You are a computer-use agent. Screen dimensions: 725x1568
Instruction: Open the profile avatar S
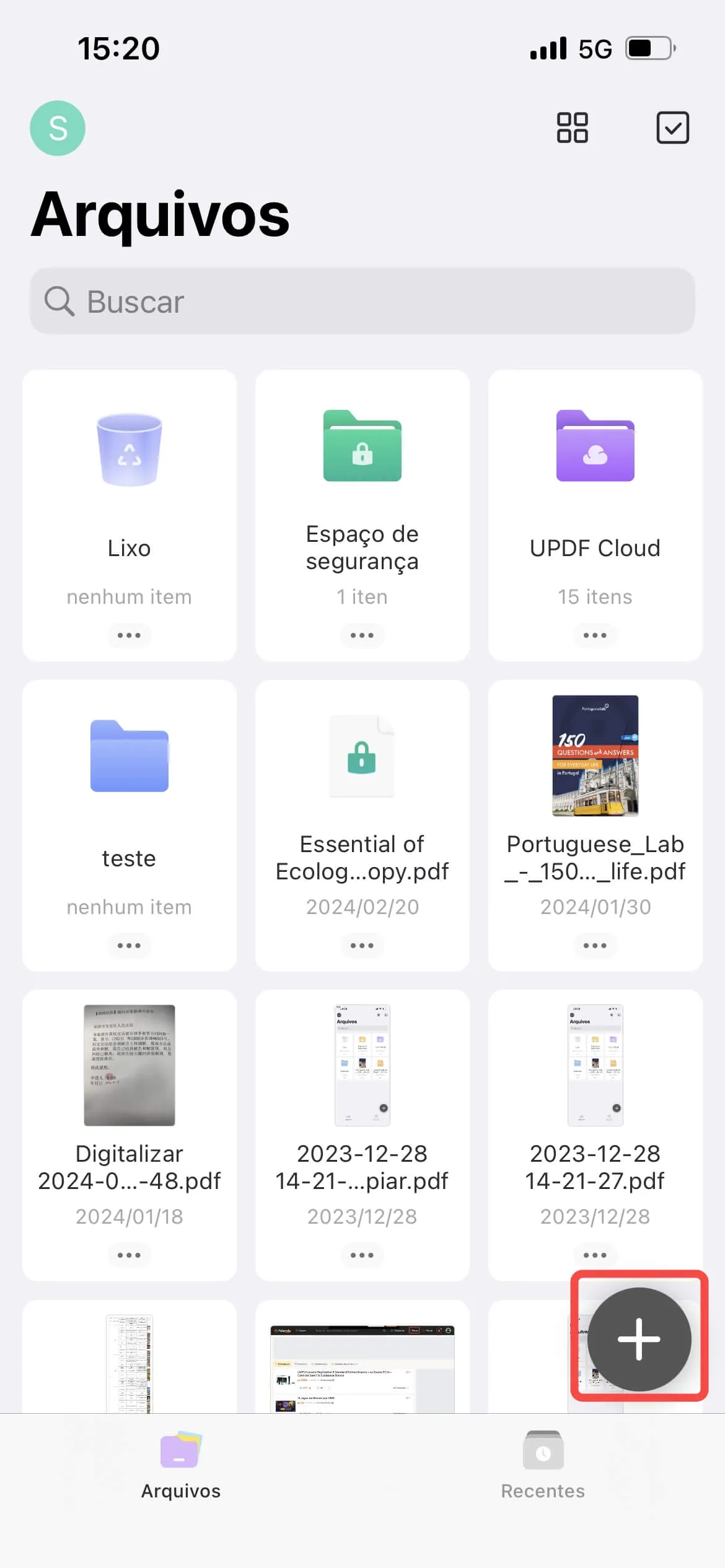(58, 128)
